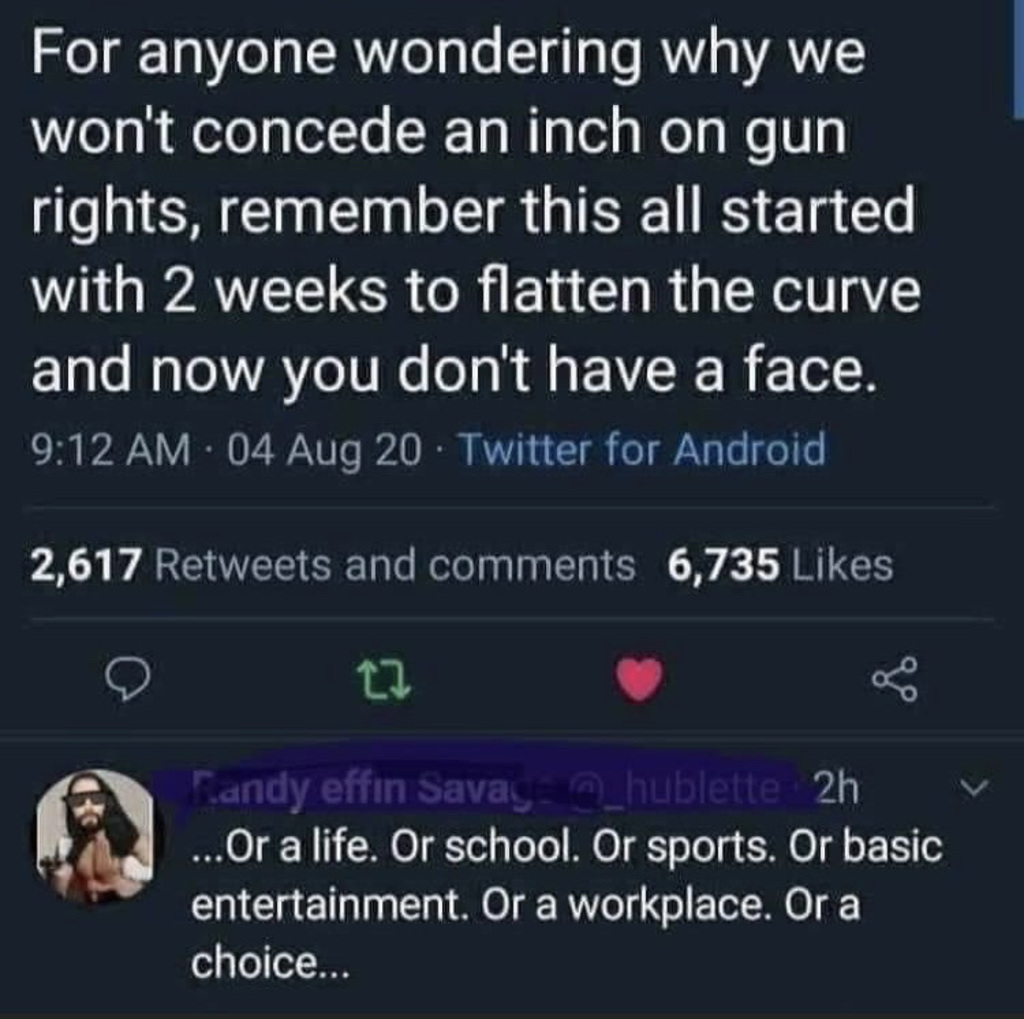Reply to the gun rights tweet
This screenshot has height=1019, width=1024.
(x=129, y=681)
